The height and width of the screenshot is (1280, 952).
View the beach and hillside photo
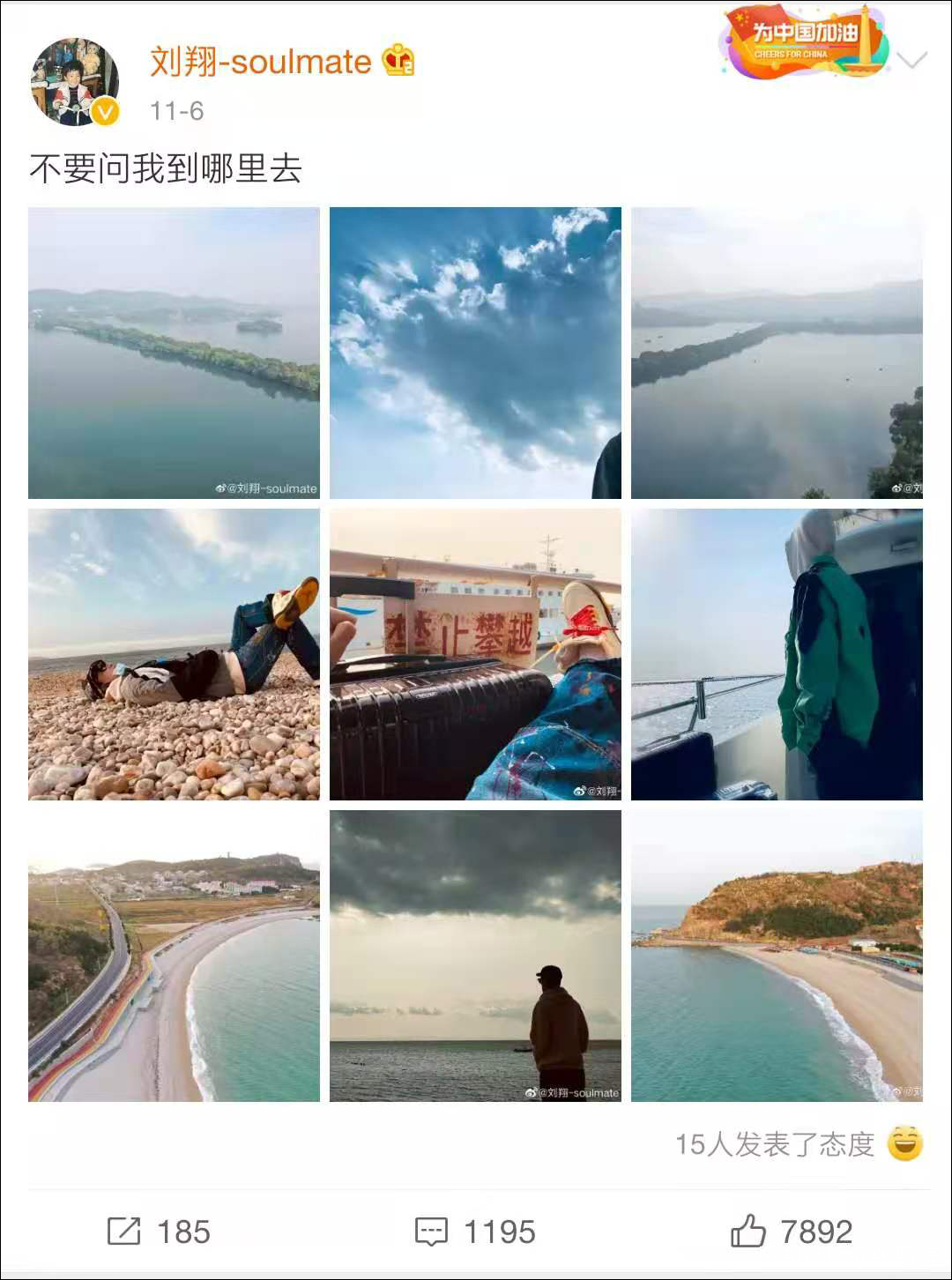pos(777,956)
